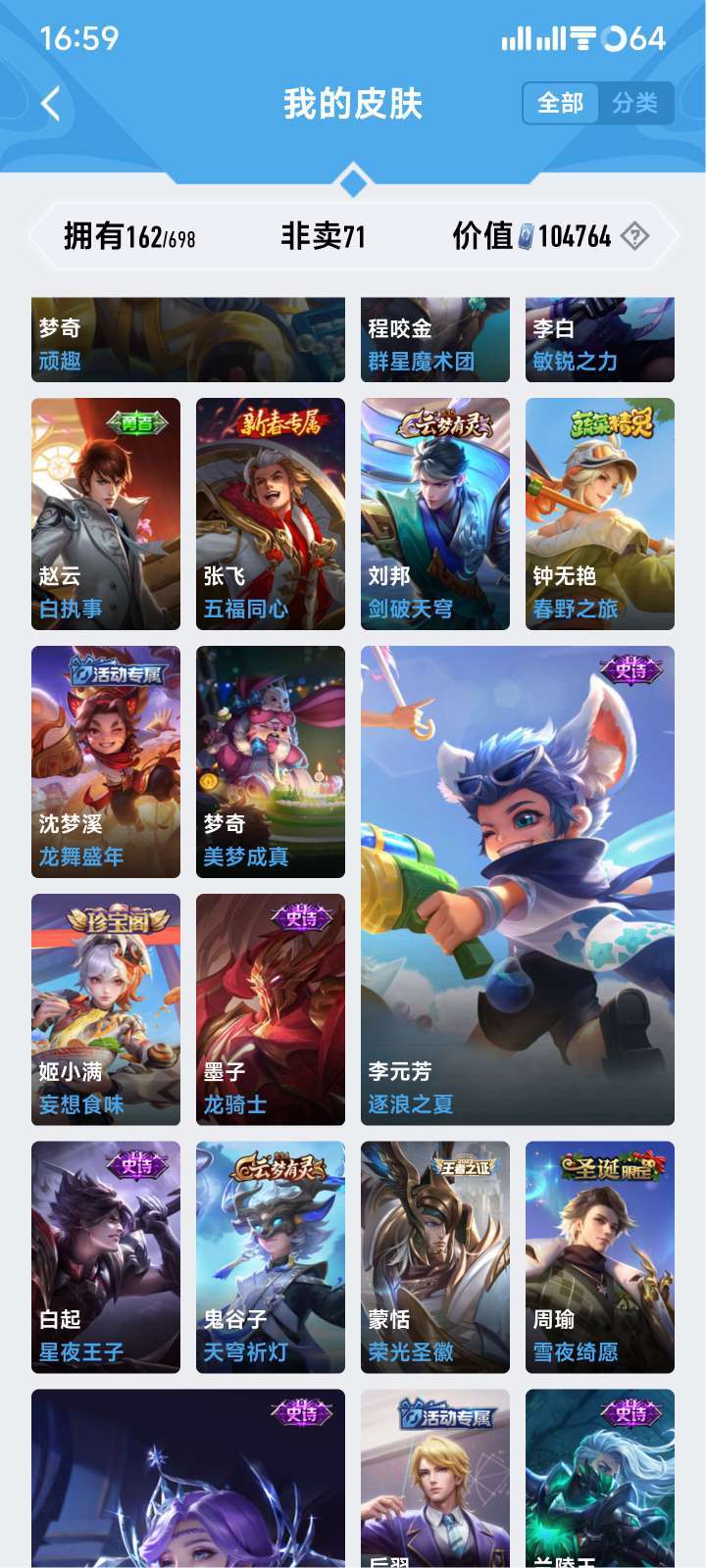Select the 全部 tab

(x=560, y=103)
